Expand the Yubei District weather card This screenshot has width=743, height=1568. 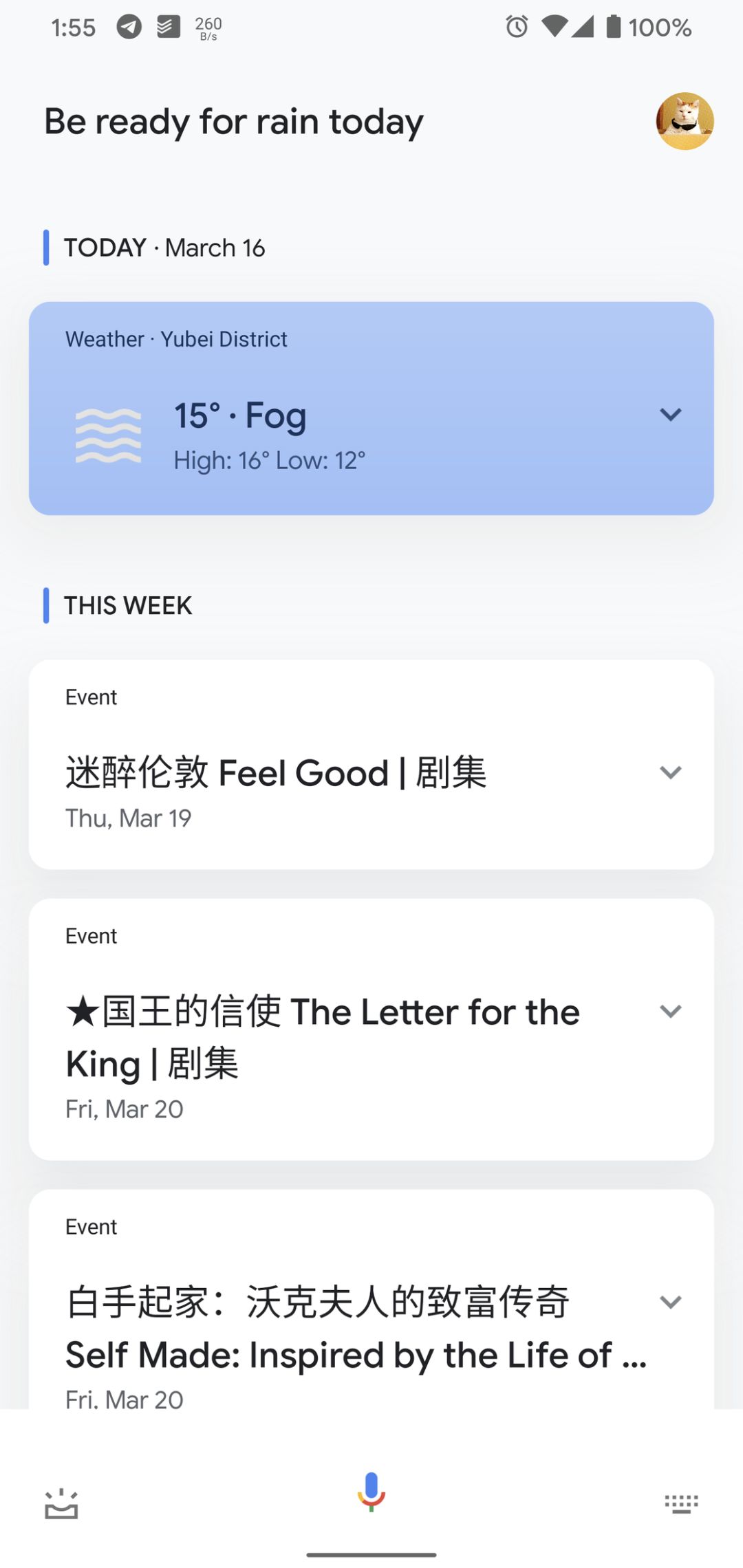coord(670,414)
